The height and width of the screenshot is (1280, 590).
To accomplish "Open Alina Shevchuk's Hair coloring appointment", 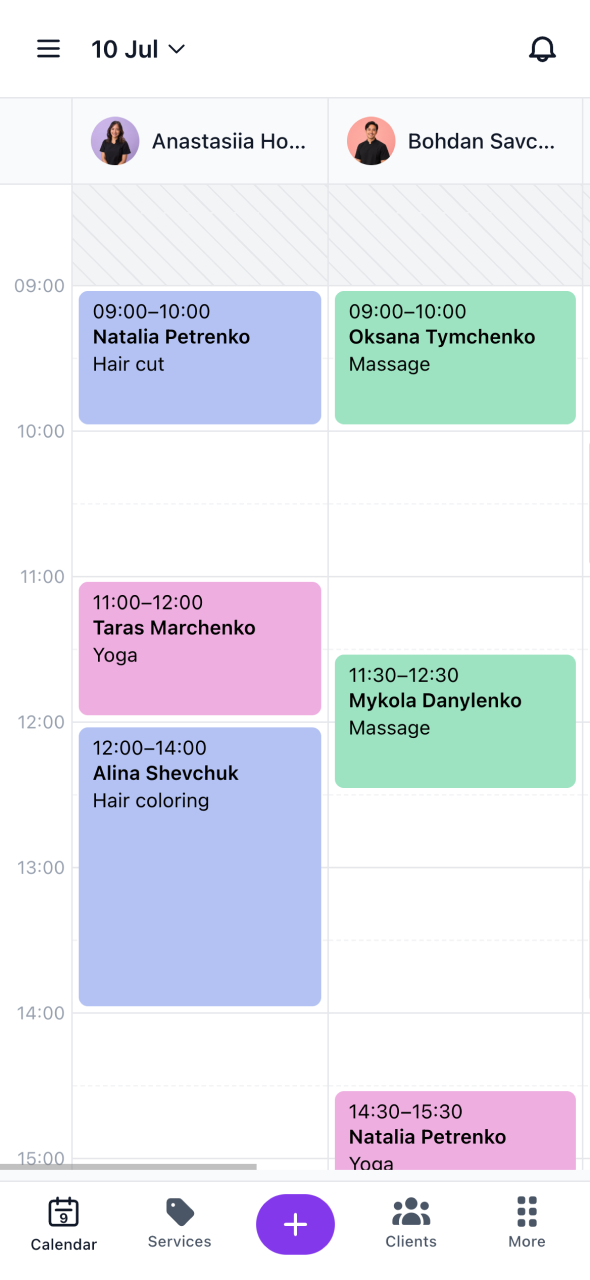I will pyautogui.click(x=200, y=866).
